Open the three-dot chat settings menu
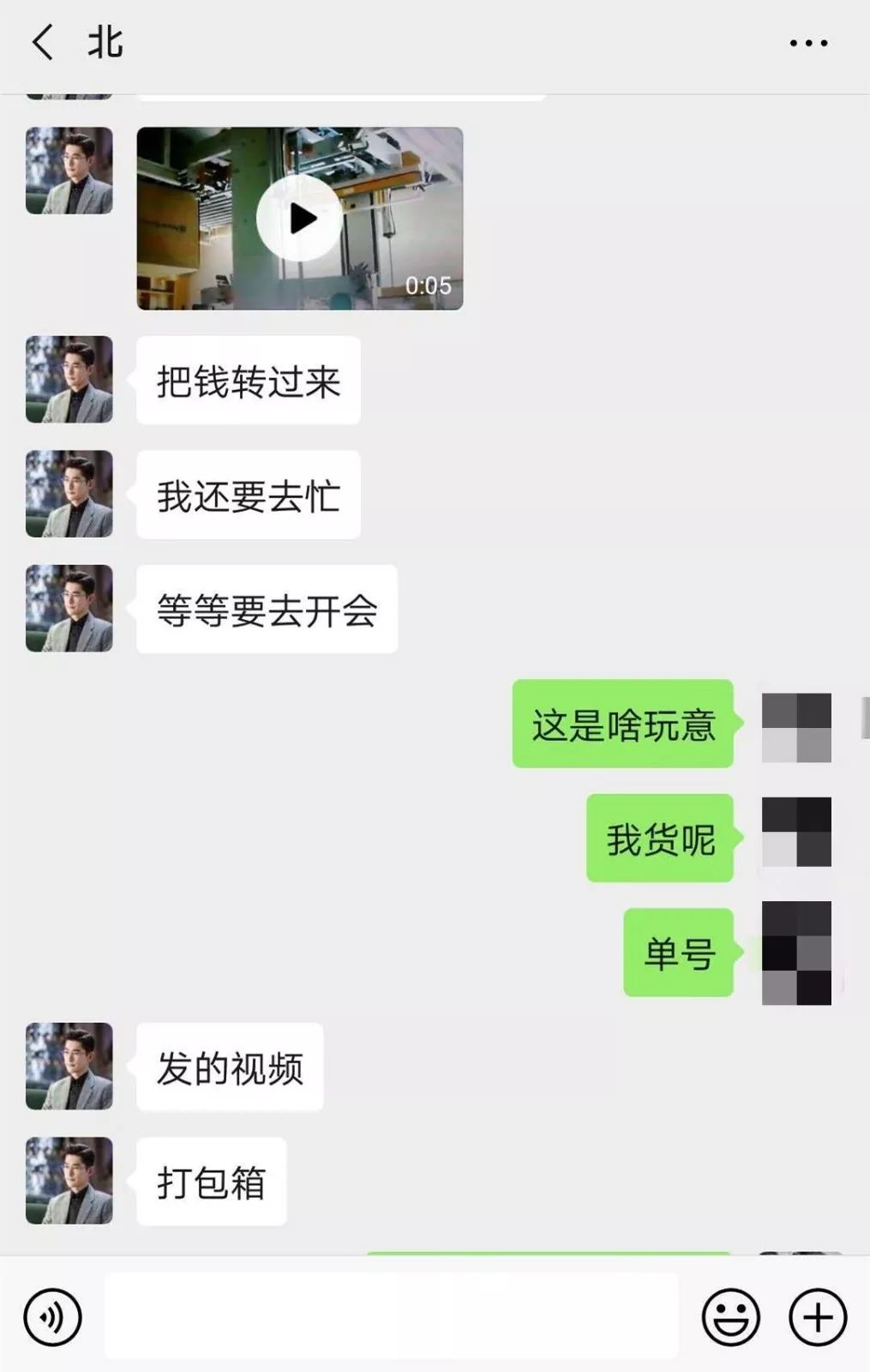The width and height of the screenshot is (870, 1372). 809,41
